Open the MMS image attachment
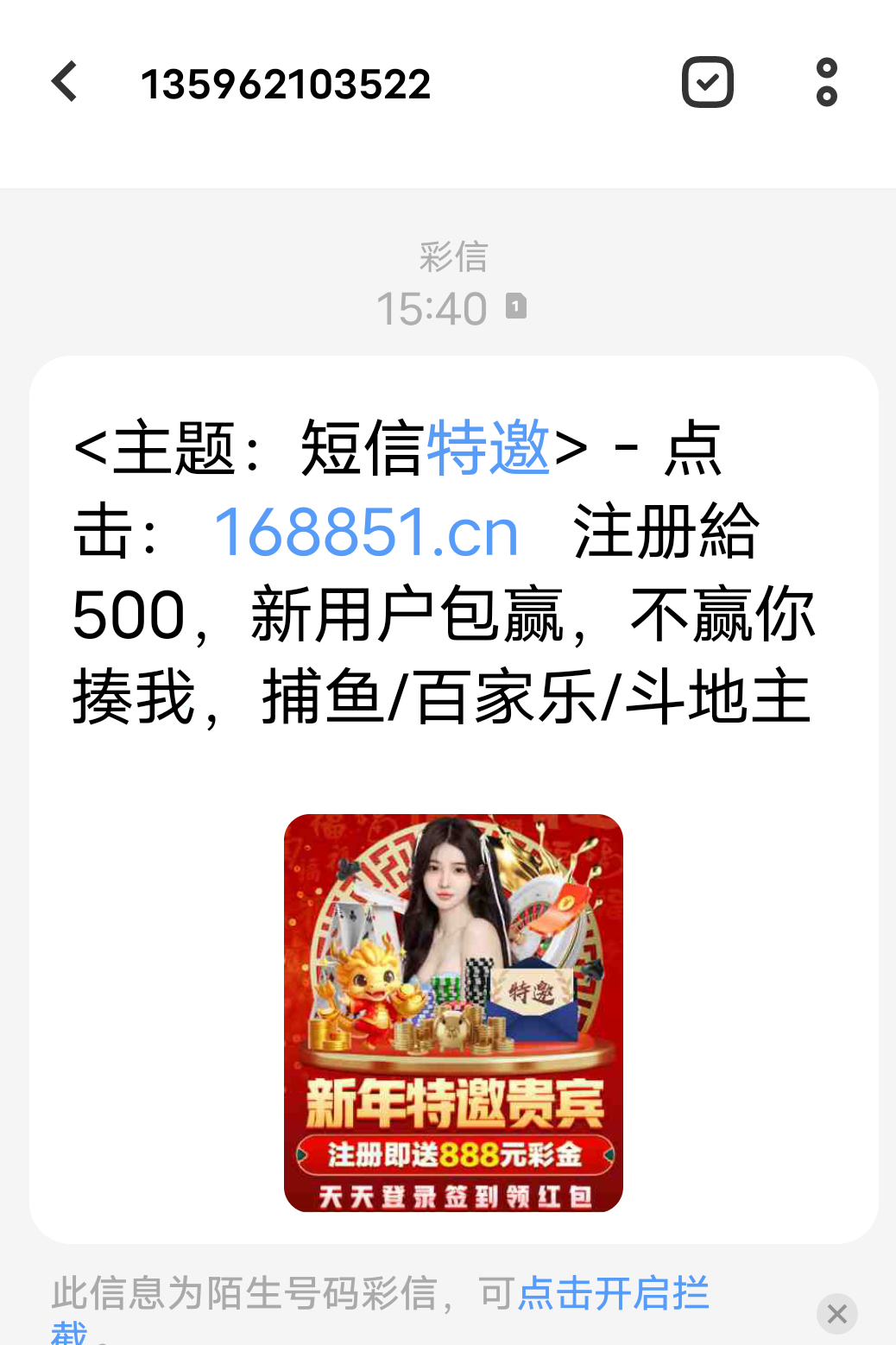The width and height of the screenshot is (896, 1345). [453, 1013]
